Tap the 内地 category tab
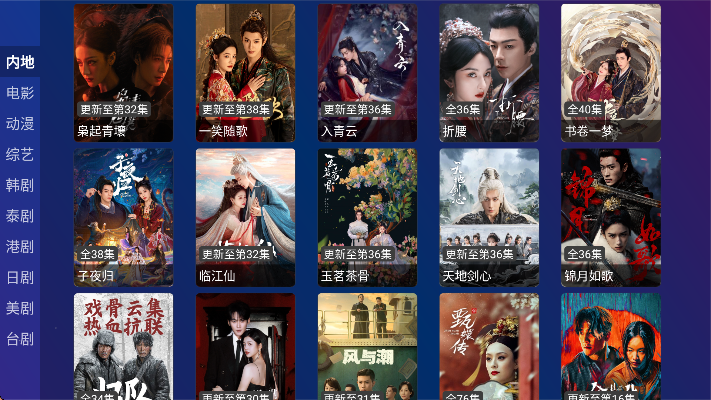Viewport: 711px width, 400px height. coord(20,62)
